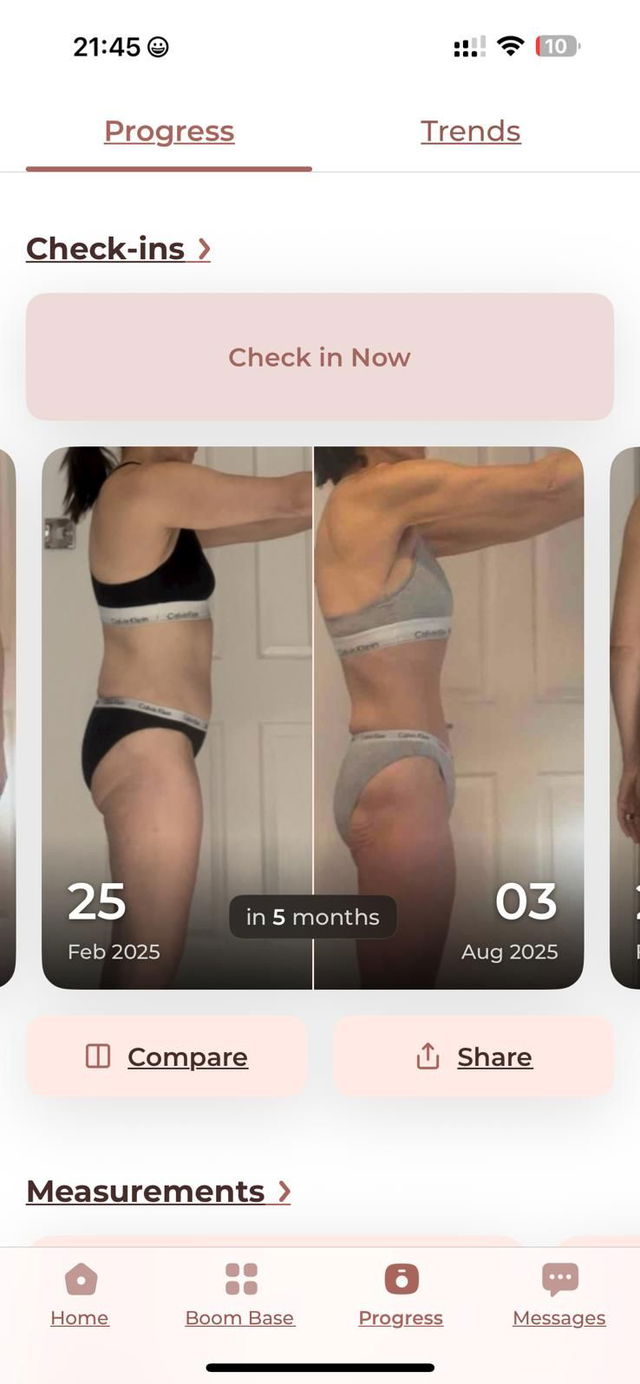
Task: Select the Progress top tab
Action: tap(169, 131)
